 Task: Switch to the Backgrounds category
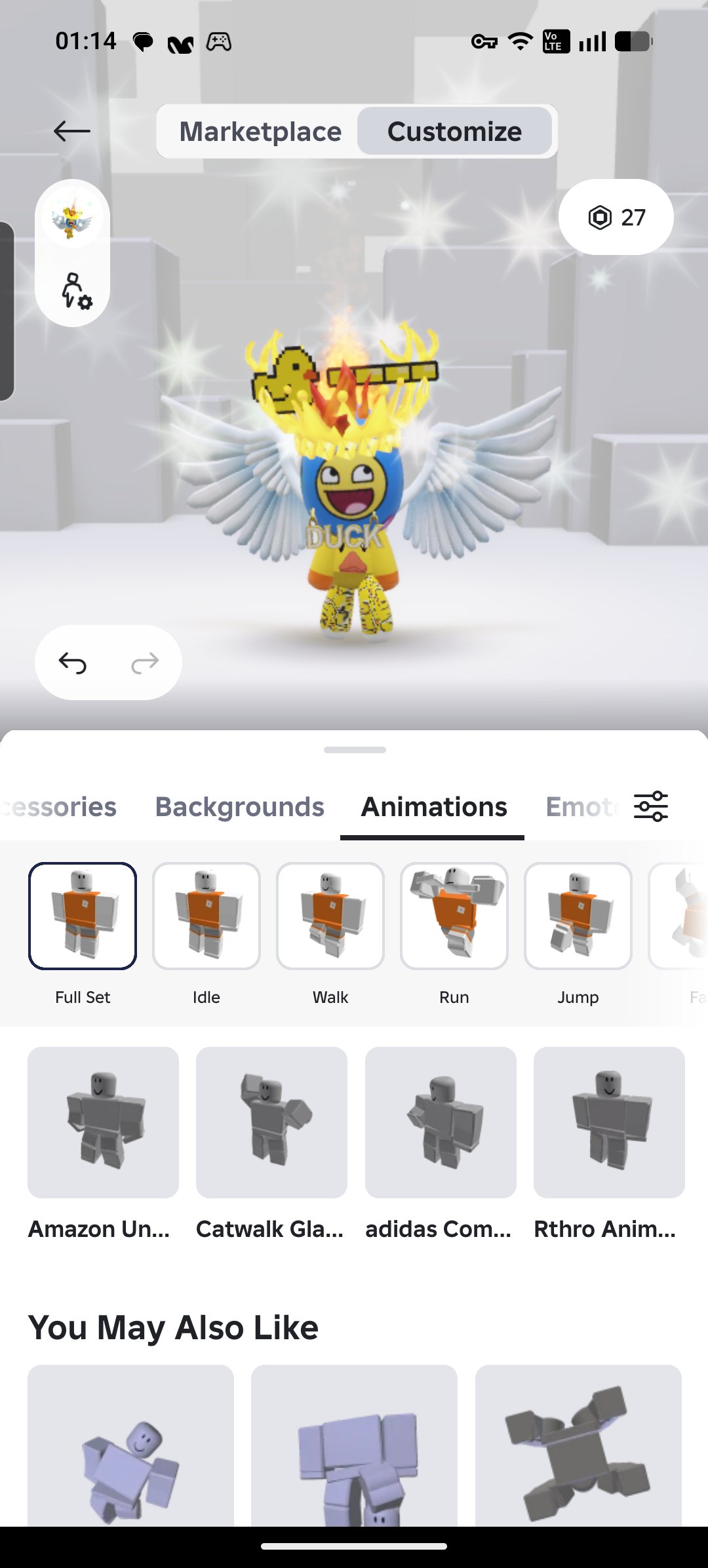(x=239, y=807)
